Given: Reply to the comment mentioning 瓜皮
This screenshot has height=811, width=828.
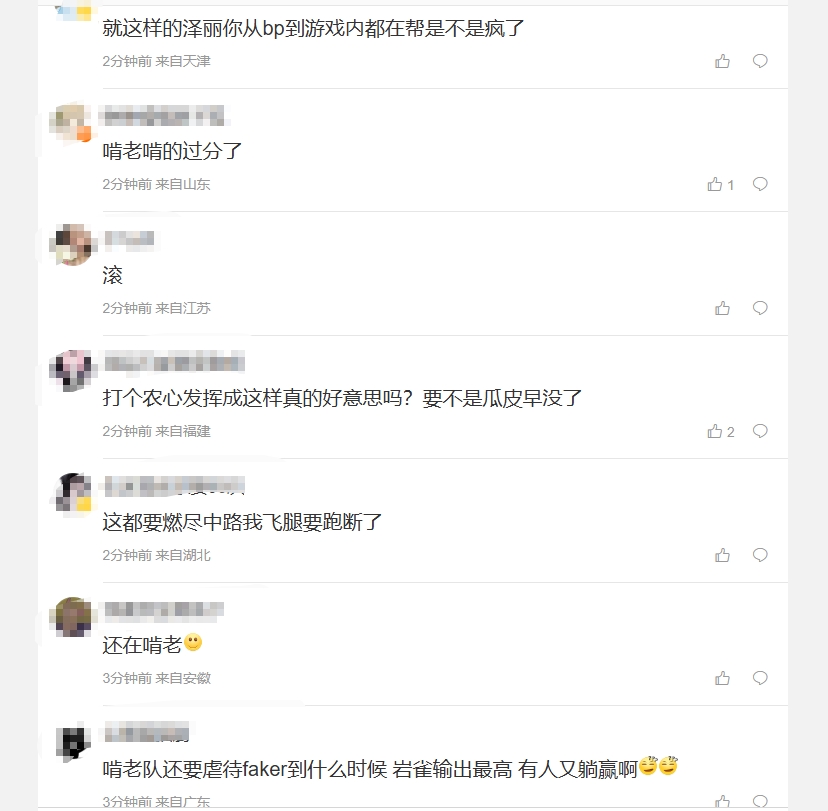Looking at the screenshot, I should [760, 432].
